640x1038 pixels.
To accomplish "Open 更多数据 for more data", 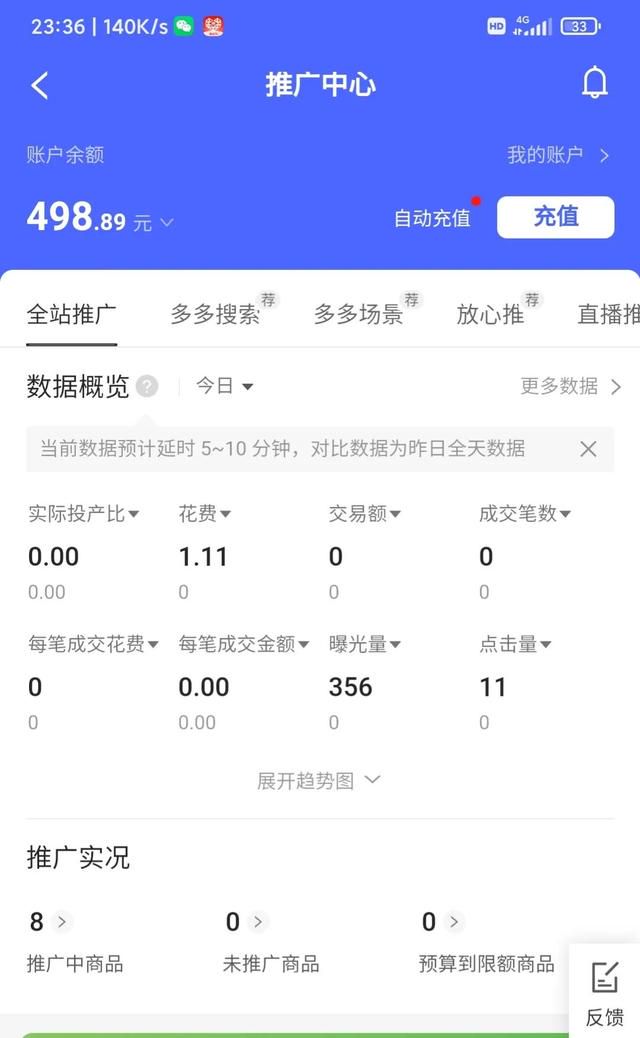I will click(571, 386).
